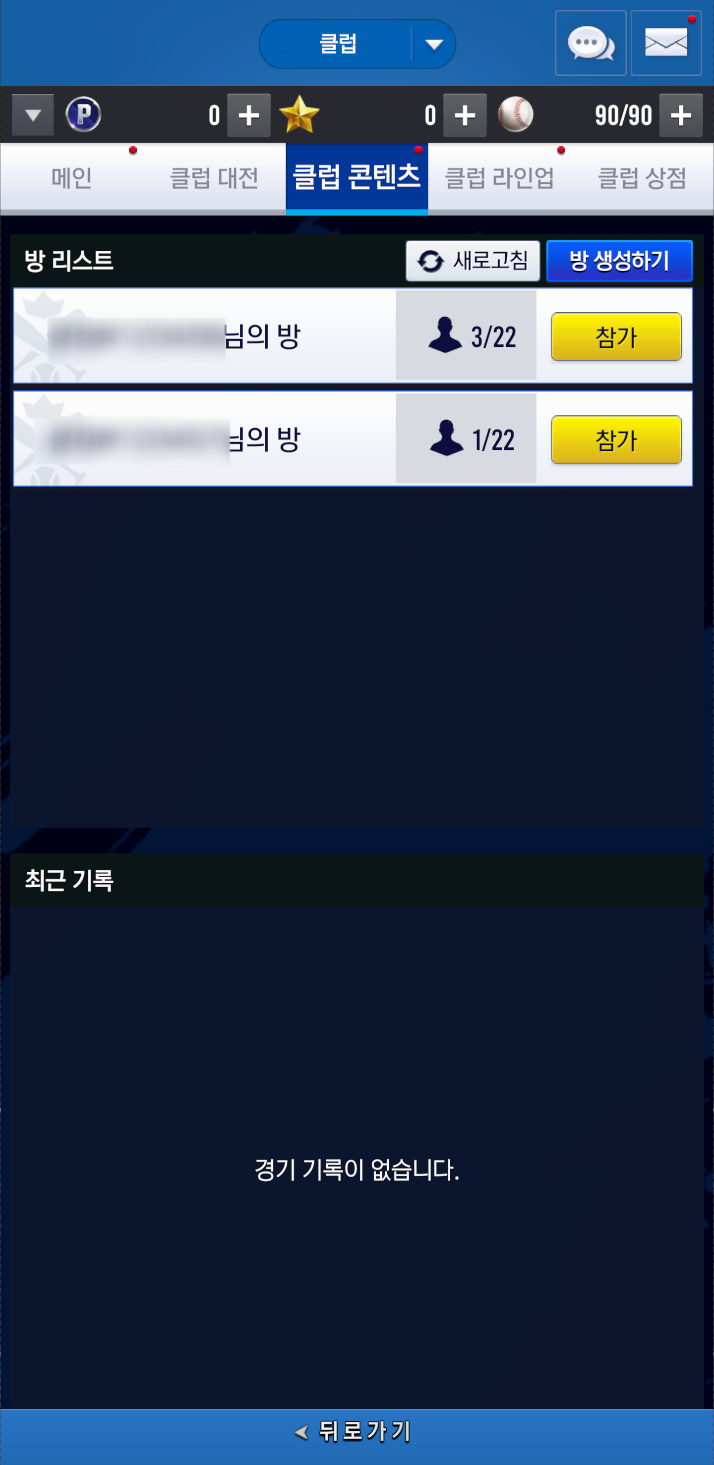Open the chat bubble icon
This screenshot has height=1465, width=714.
coord(591,43)
